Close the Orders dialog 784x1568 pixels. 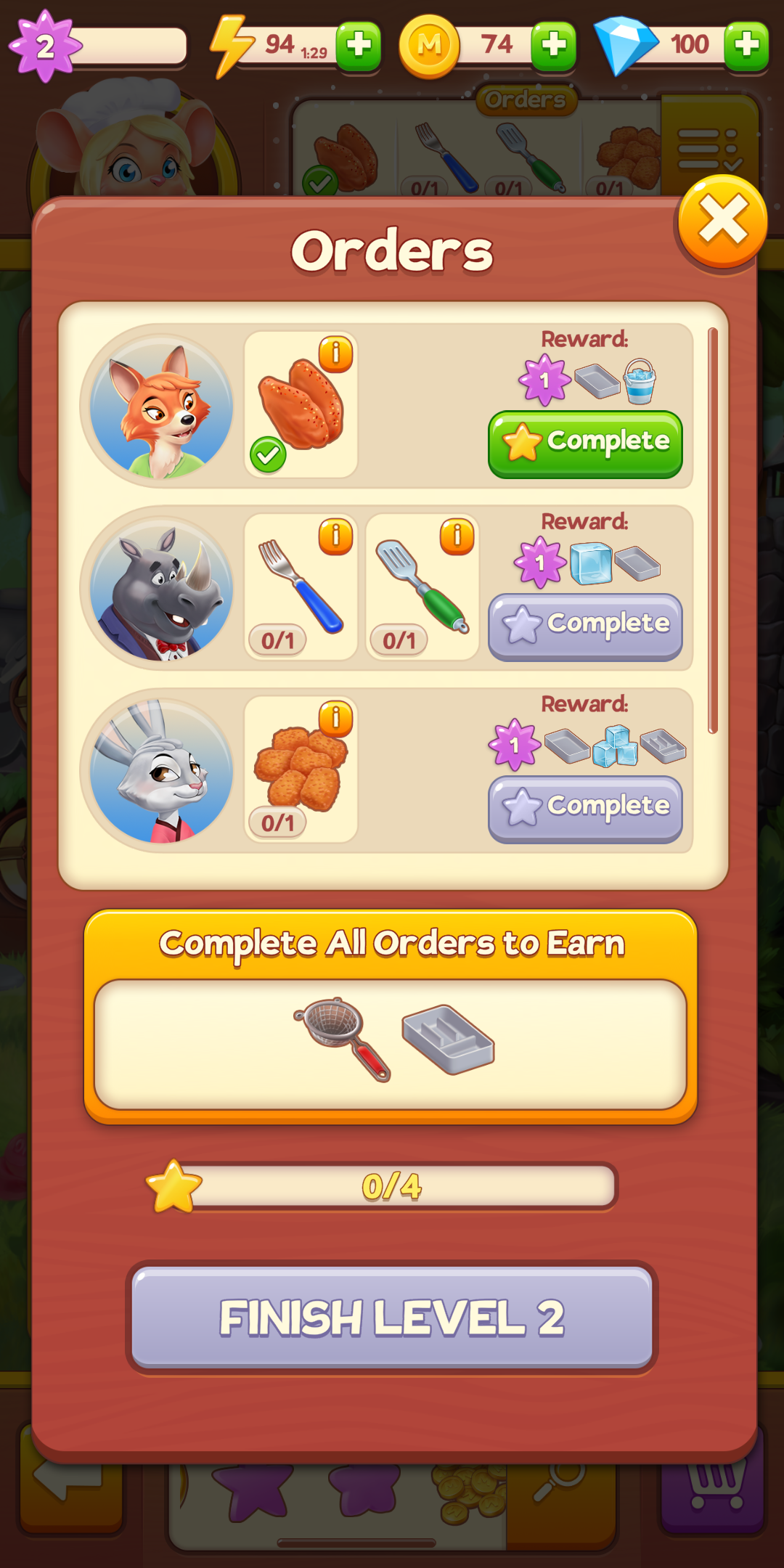722,221
